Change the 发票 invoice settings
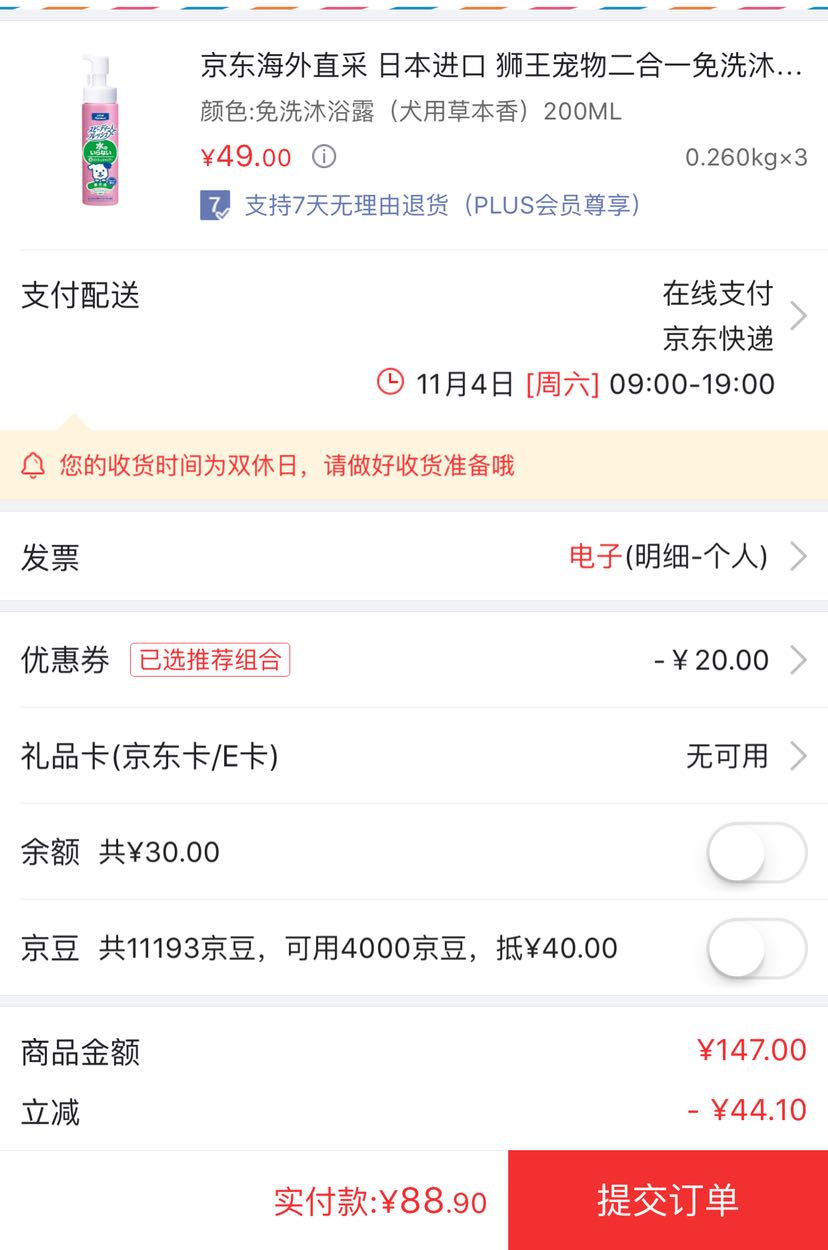The image size is (828, 1250). 414,556
